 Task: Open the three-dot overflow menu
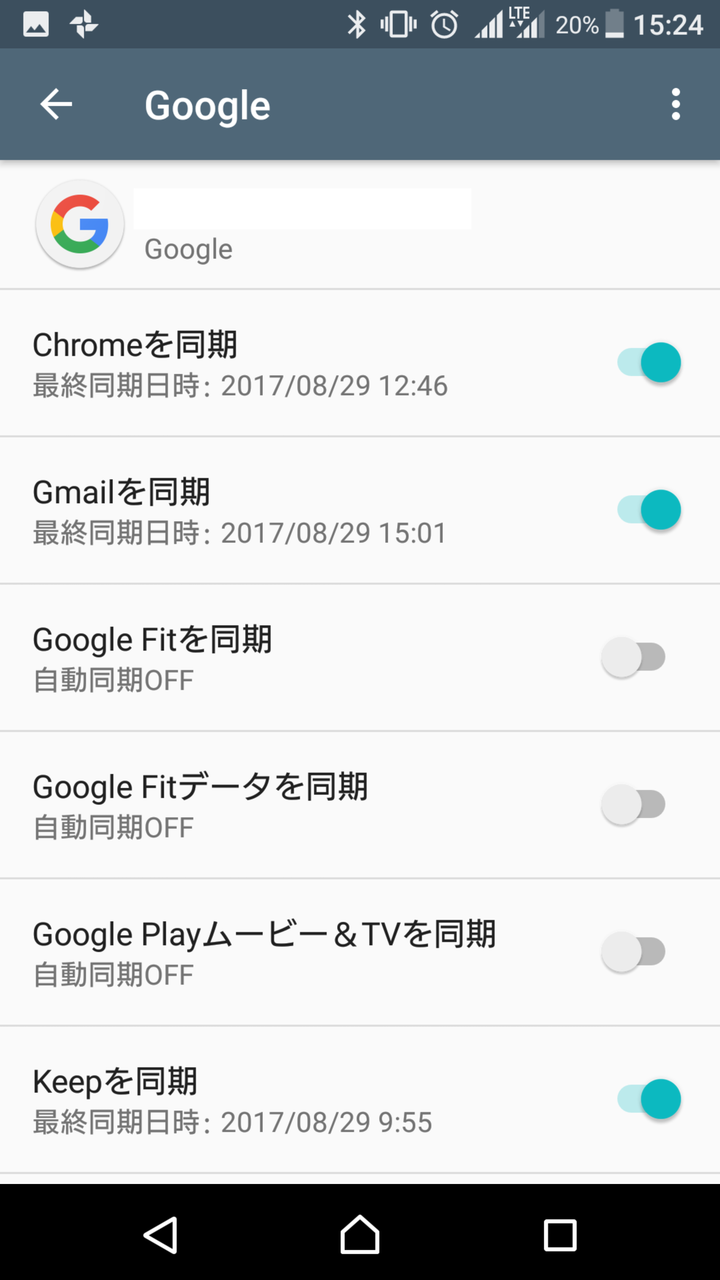pyautogui.click(x=676, y=105)
